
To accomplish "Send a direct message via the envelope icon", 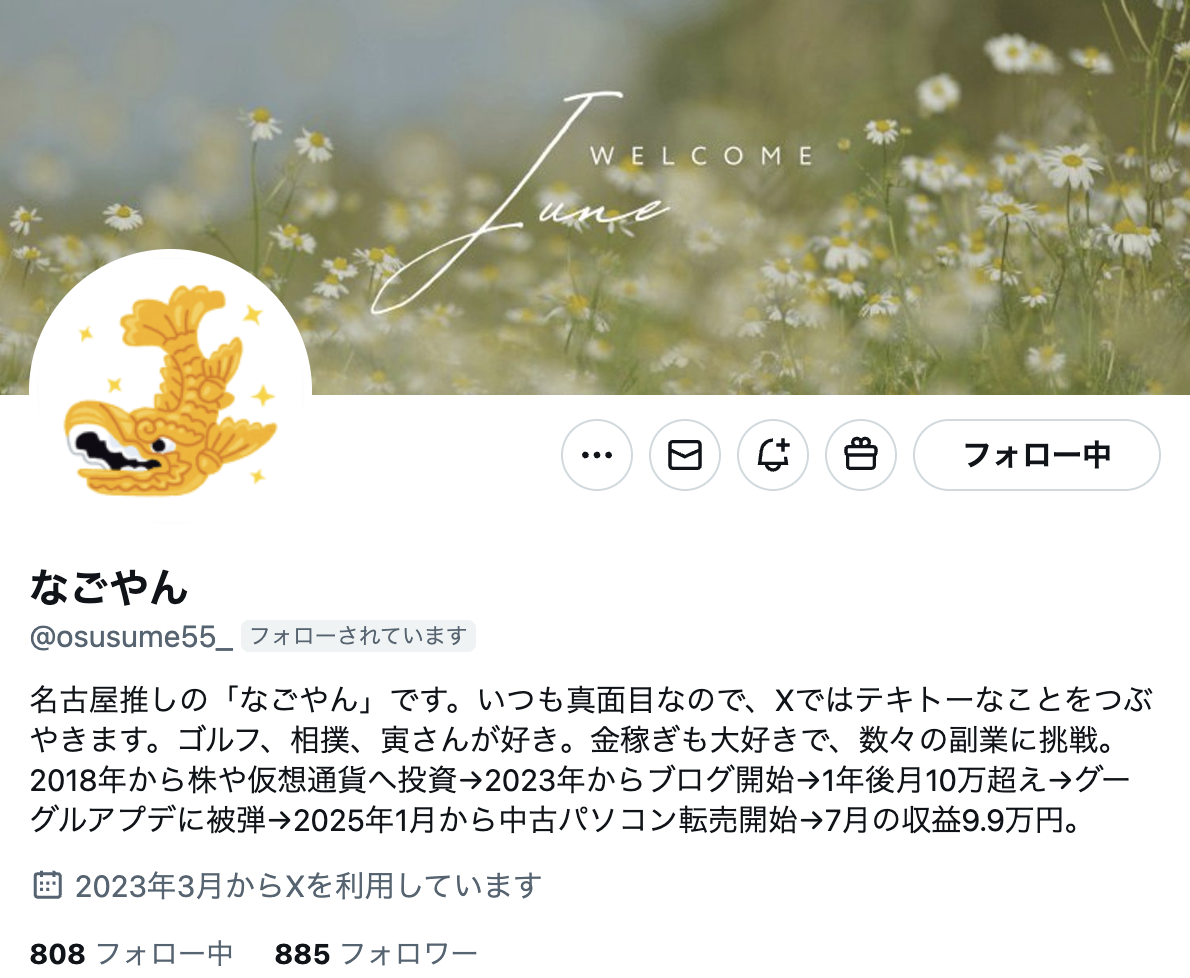I will pyautogui.click(x=685, y=455).
